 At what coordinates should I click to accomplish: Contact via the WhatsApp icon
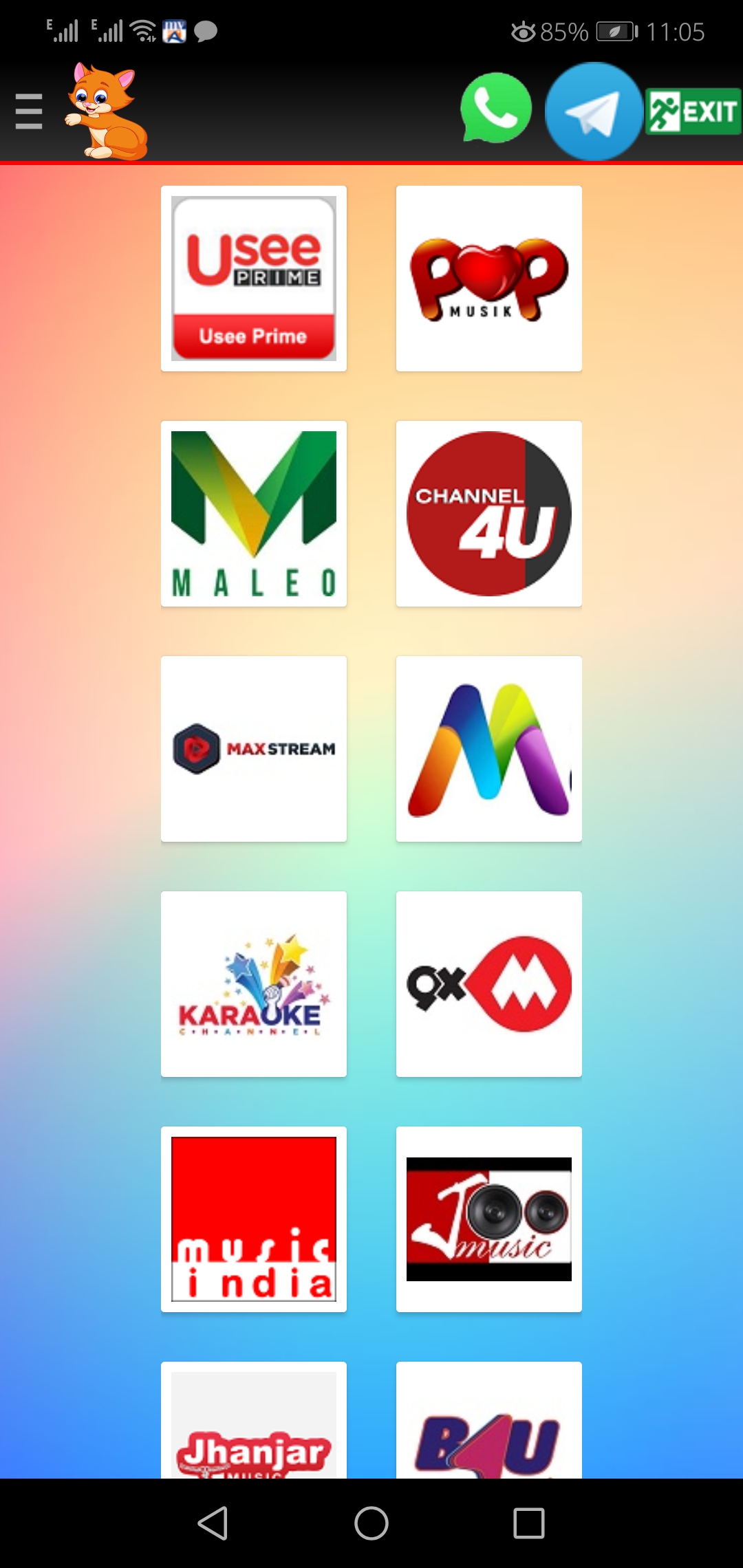coord(495,109)
